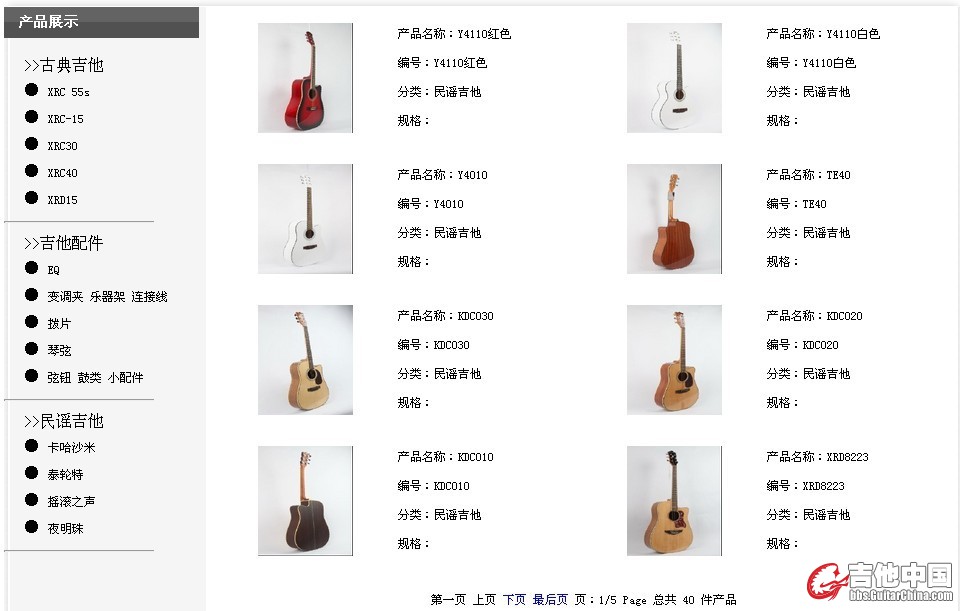Open the white Y4110 guitar image

[674, 78]
